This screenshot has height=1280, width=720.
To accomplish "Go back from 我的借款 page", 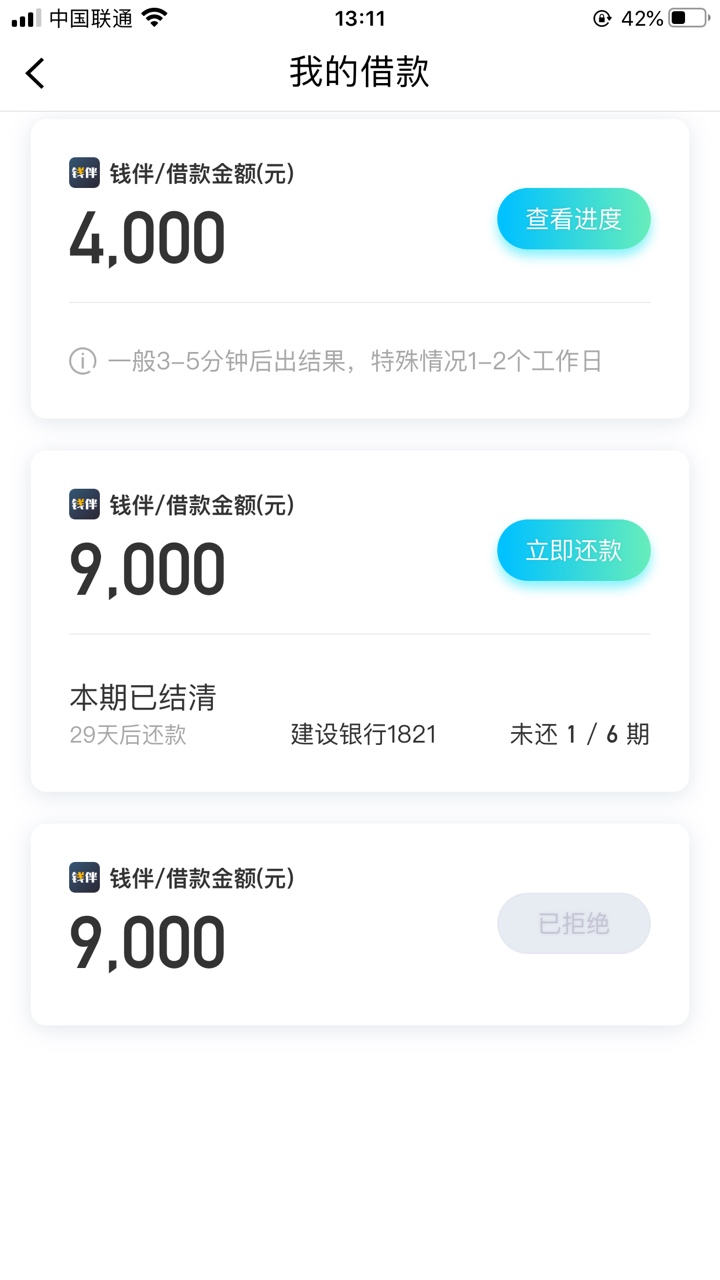I will click(36, 73).
